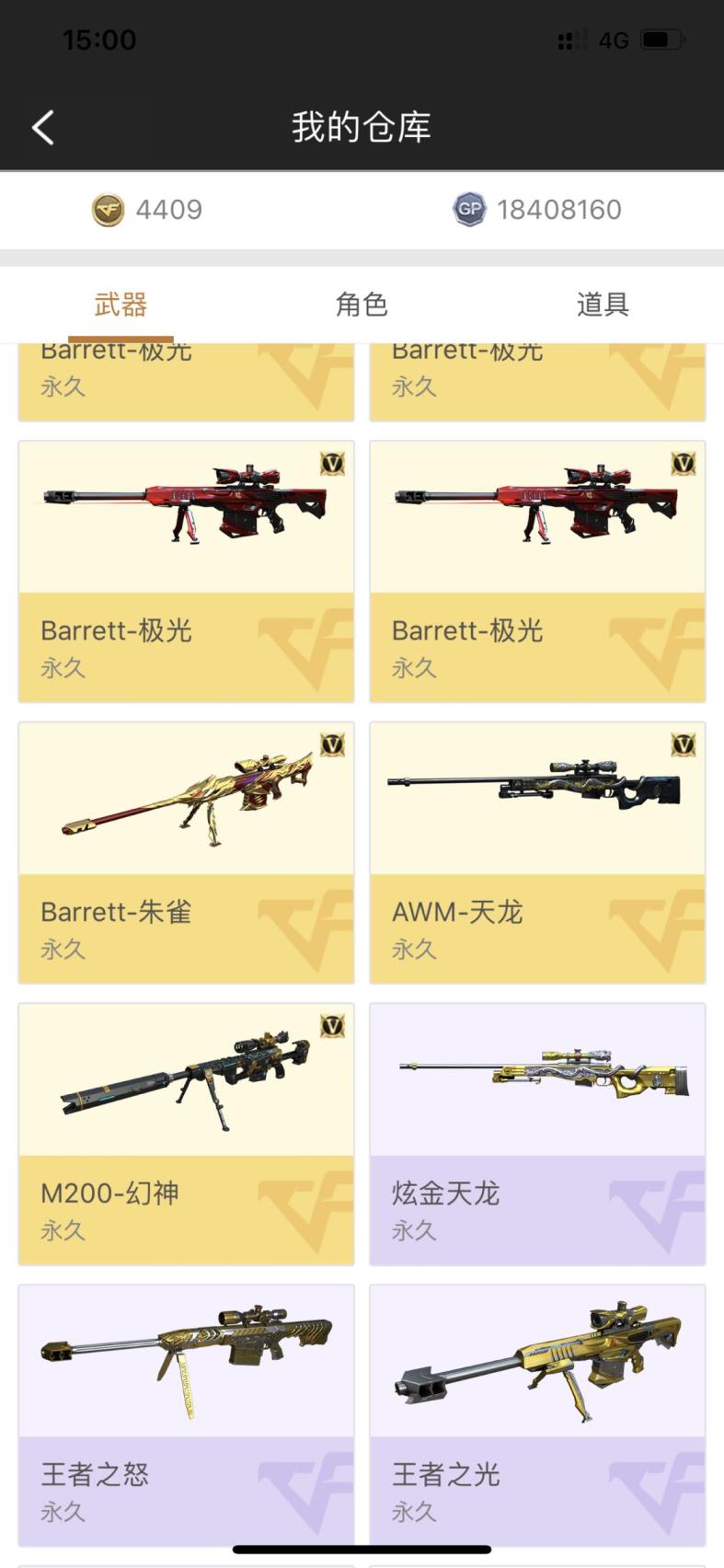Viewport: 724px width, 1568px height.
Task: Open the 王者之光 weapon card
Action: tap(537, 1415)
